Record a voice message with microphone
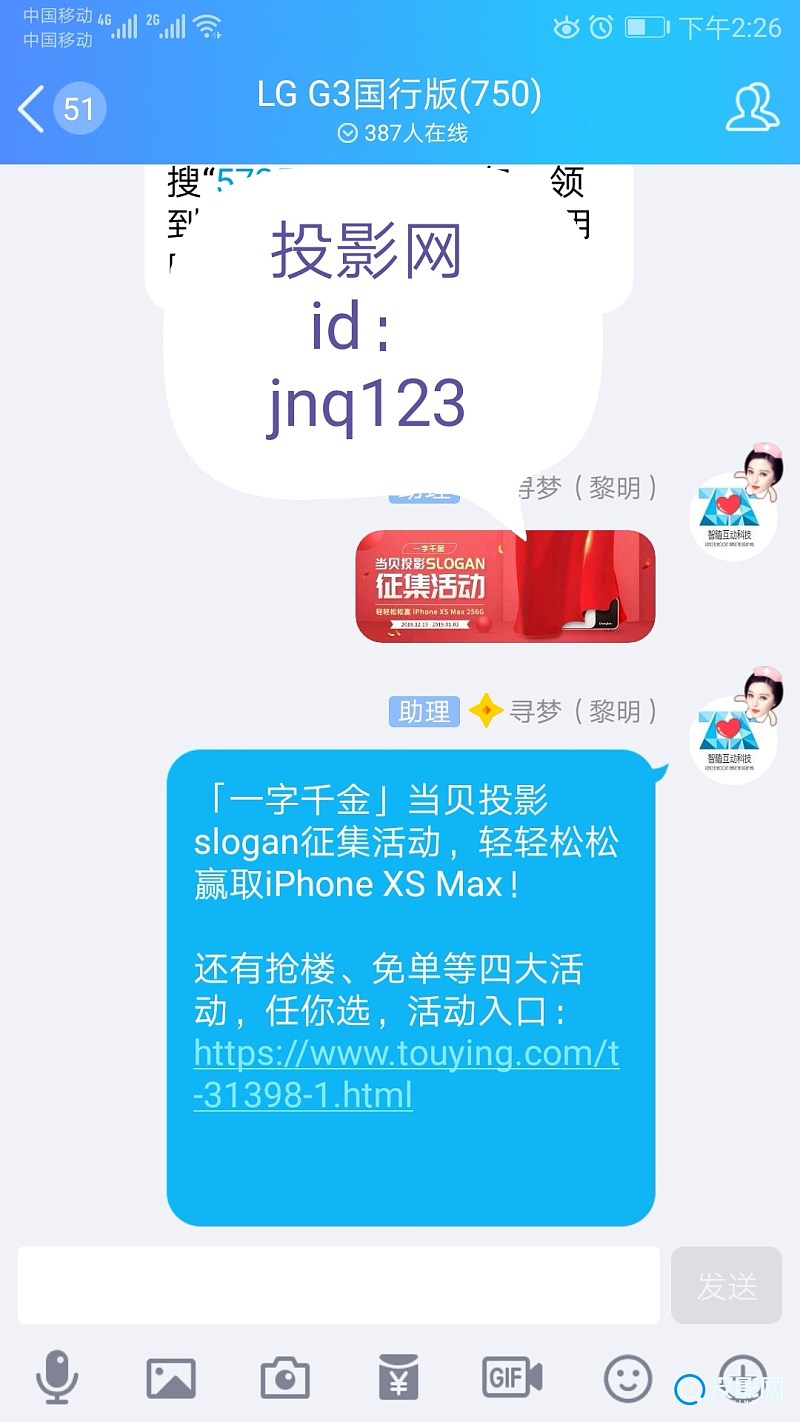The image size is (800, 1422). 57,1378
